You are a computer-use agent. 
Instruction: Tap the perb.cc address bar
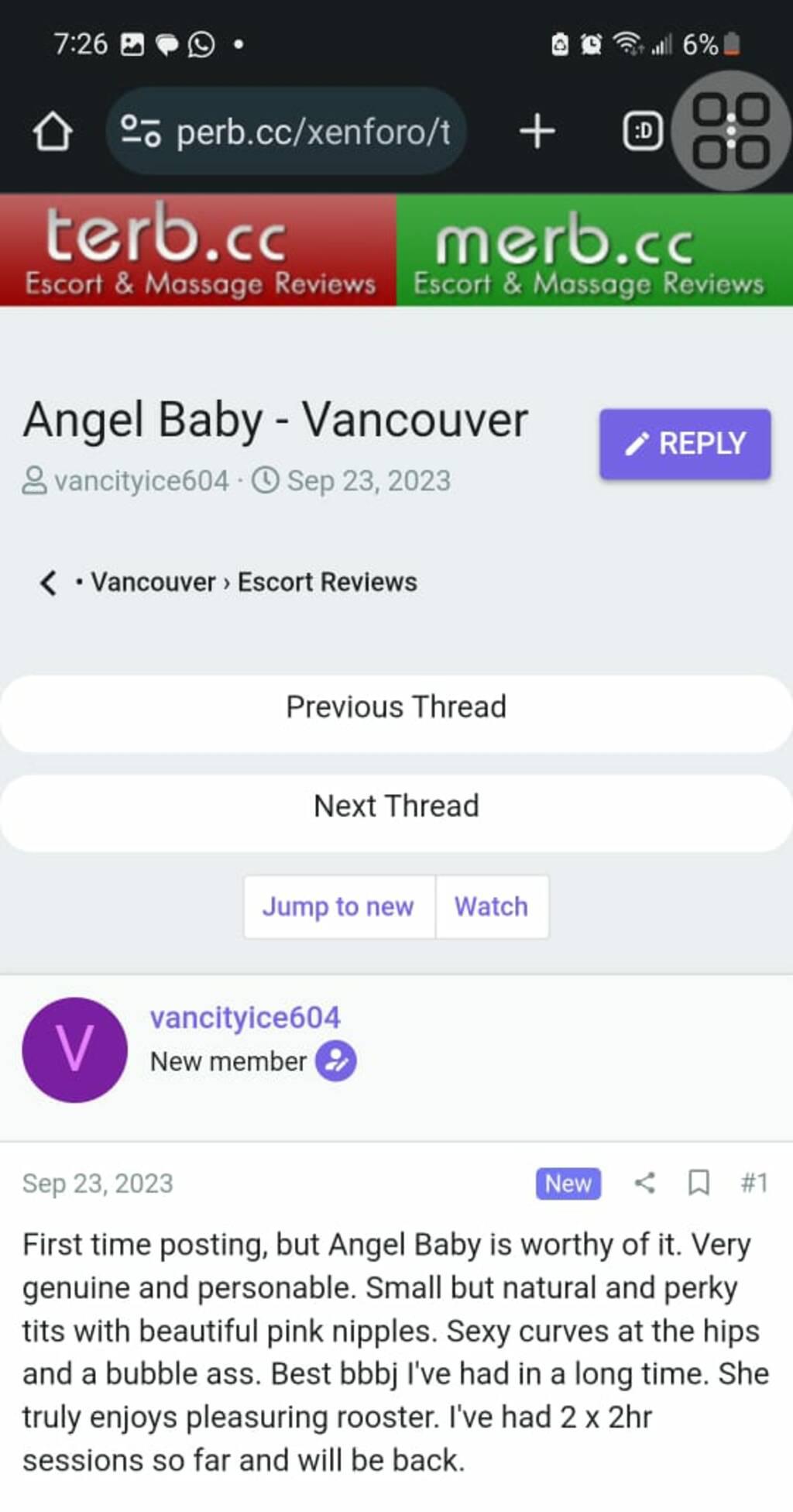coord(286,131)
